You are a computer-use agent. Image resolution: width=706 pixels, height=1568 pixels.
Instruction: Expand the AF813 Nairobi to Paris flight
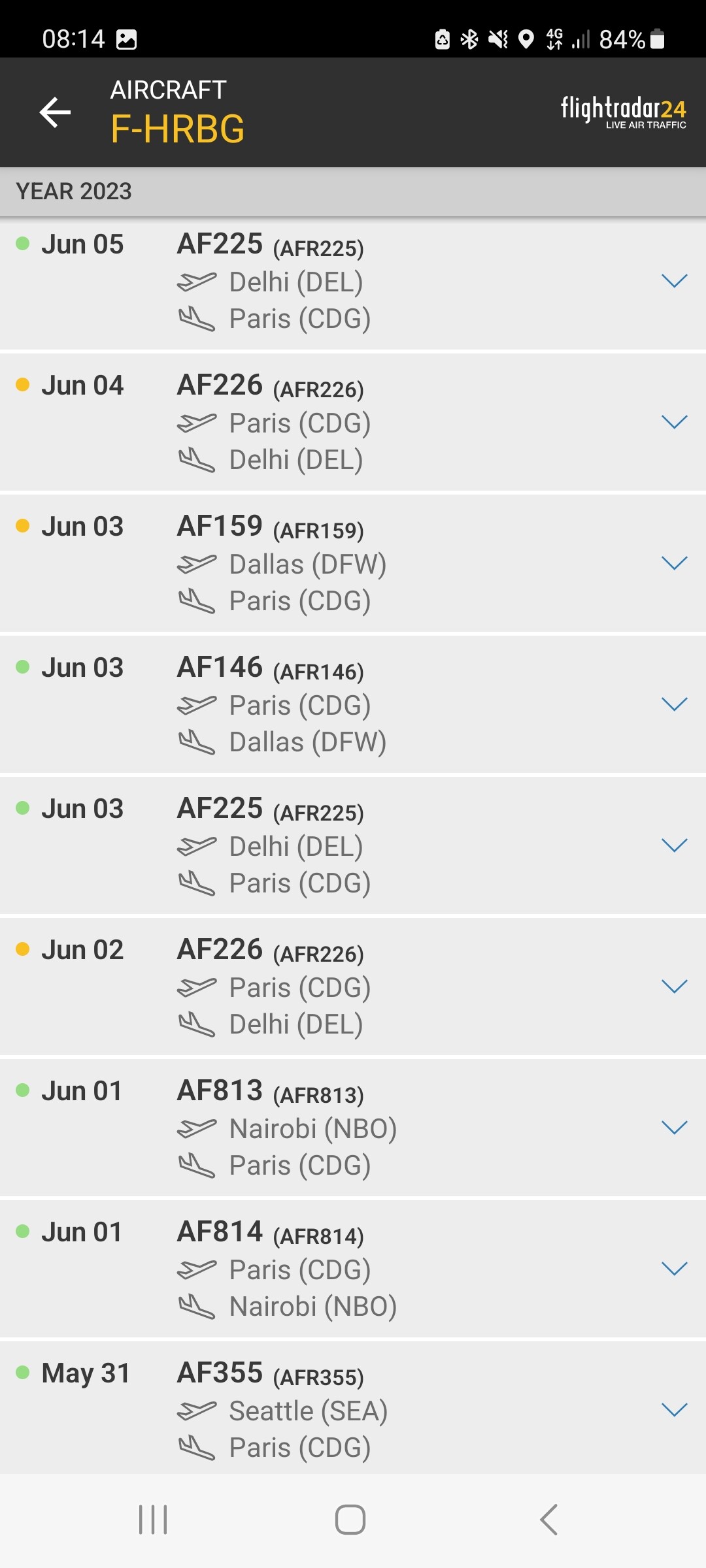pyautogui.click(x=674, y=1128)
